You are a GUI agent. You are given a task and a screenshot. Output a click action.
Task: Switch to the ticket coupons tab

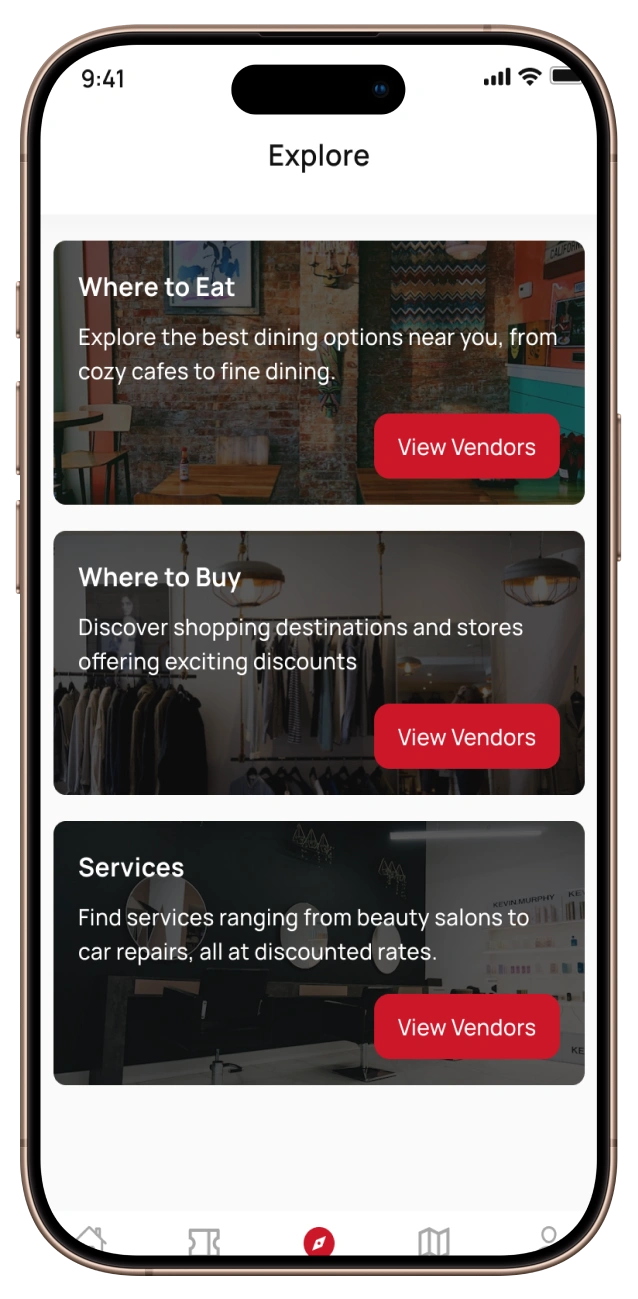204,1241
